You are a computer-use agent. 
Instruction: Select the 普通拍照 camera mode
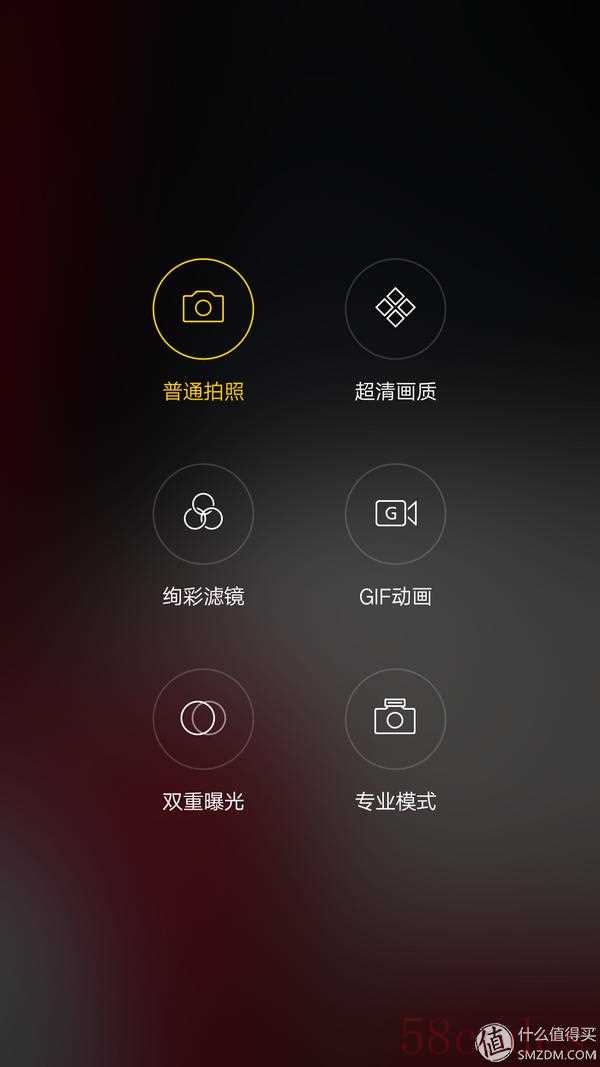203,308
